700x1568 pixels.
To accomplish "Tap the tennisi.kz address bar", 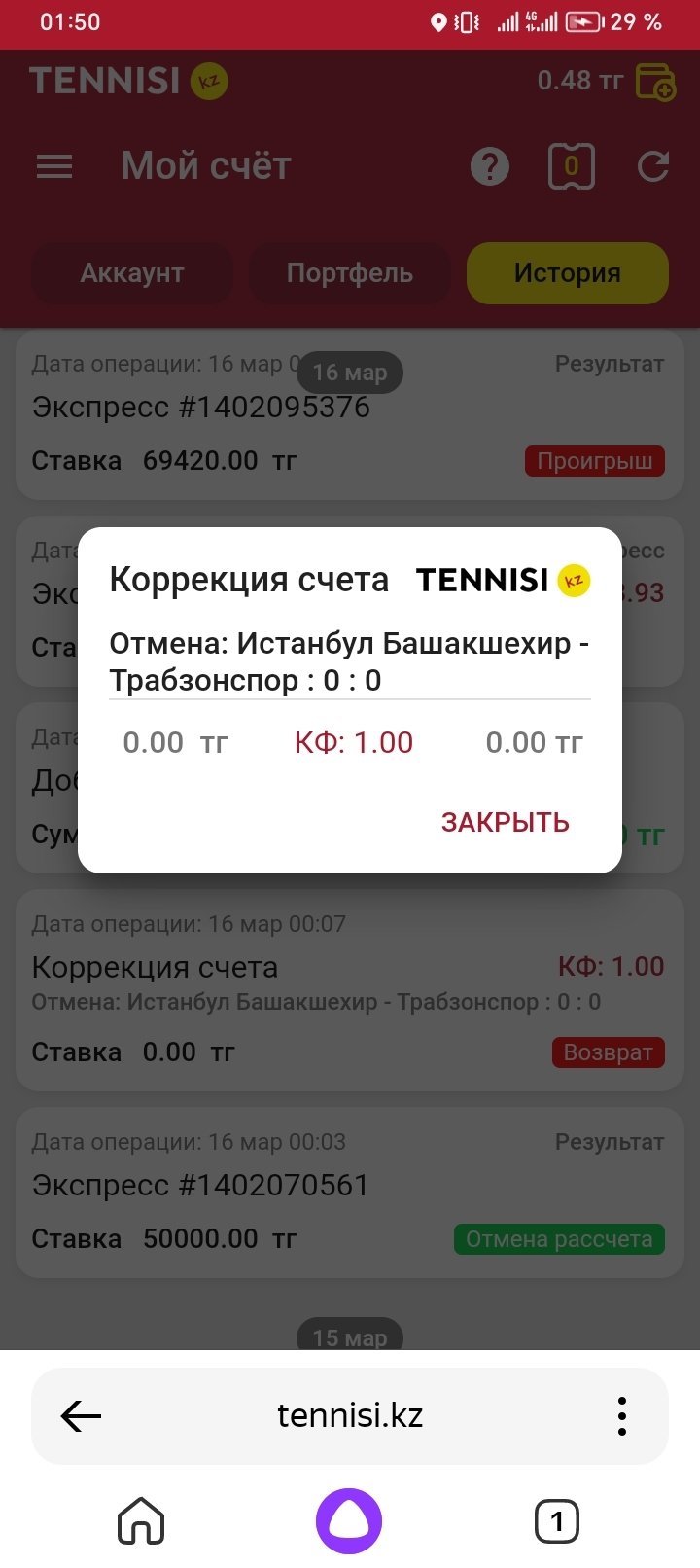I will pos(350,1416).
